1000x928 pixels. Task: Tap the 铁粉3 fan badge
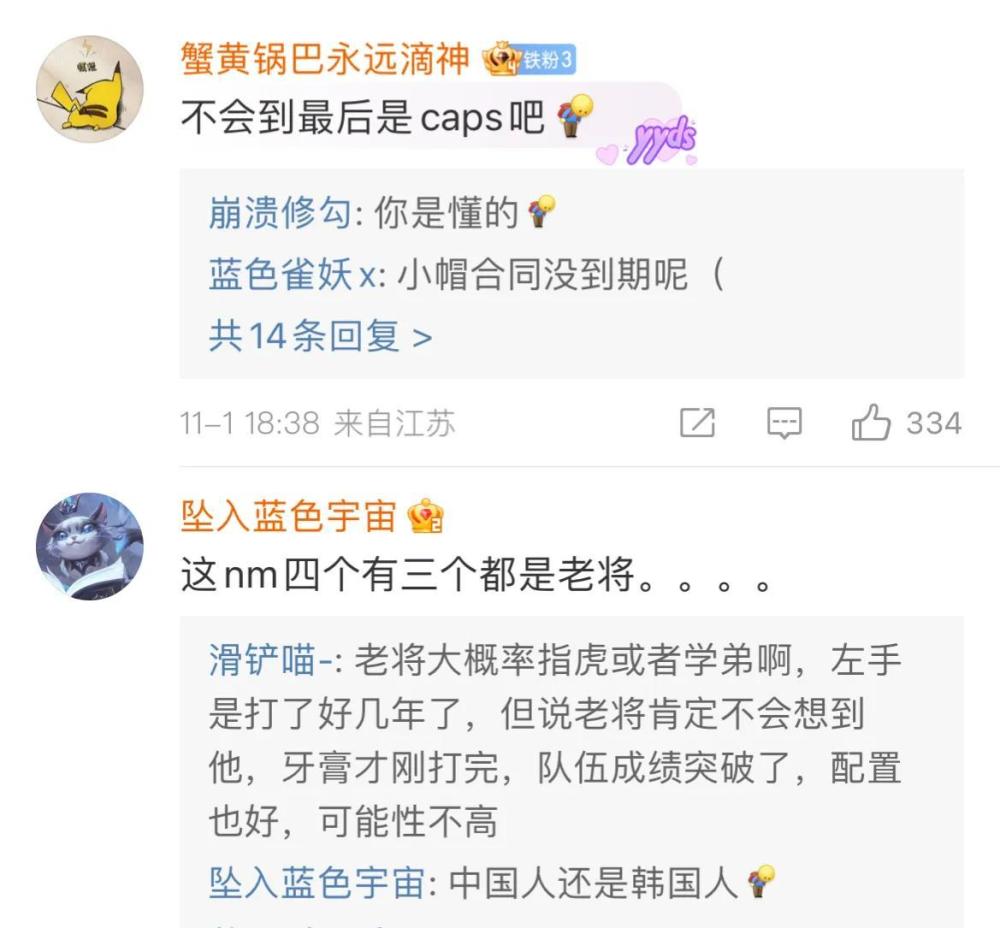pyautogui.click(x=546, y=61)
